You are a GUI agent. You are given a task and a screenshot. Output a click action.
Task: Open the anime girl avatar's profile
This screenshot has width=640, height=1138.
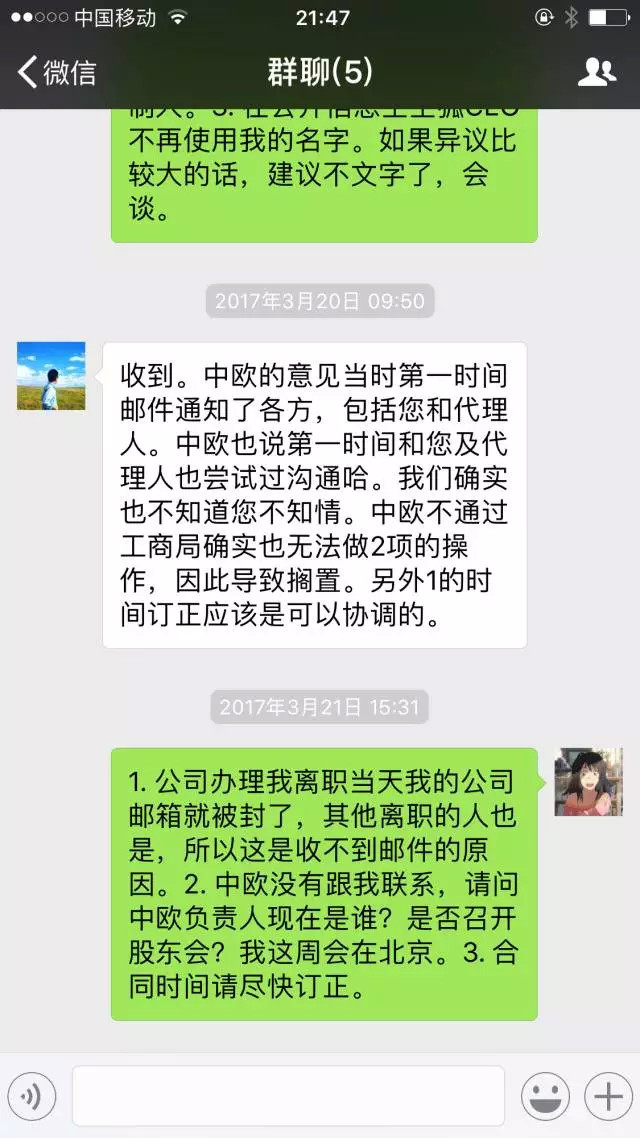[x=589, y=782]
